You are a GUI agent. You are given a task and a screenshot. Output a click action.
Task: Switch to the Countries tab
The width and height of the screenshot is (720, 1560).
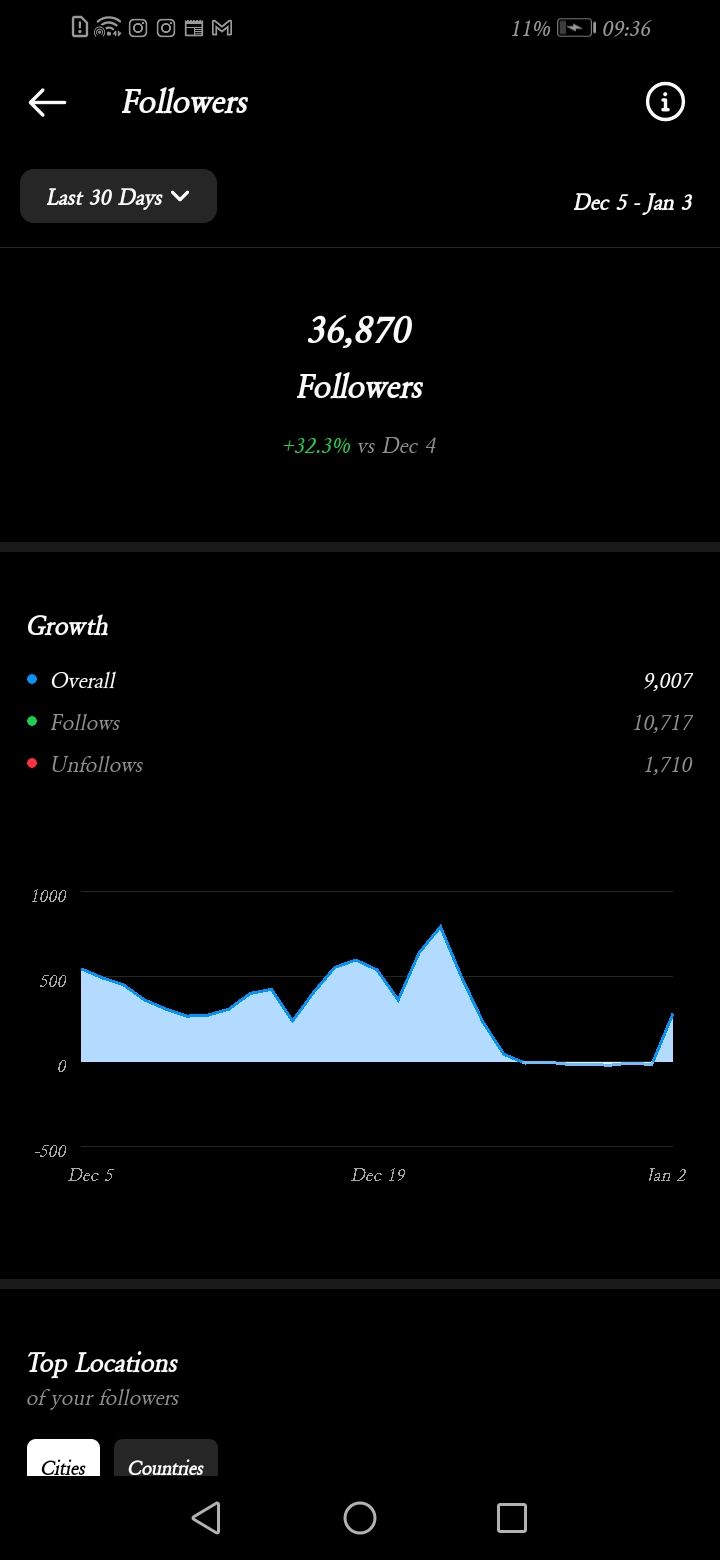(x=166, y=1461)
